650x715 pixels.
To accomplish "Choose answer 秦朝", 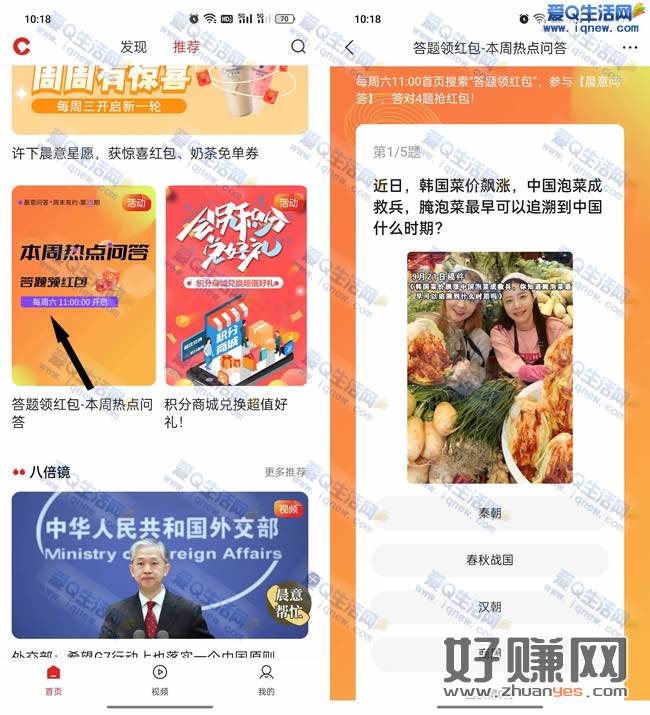I will coord(489,513).
